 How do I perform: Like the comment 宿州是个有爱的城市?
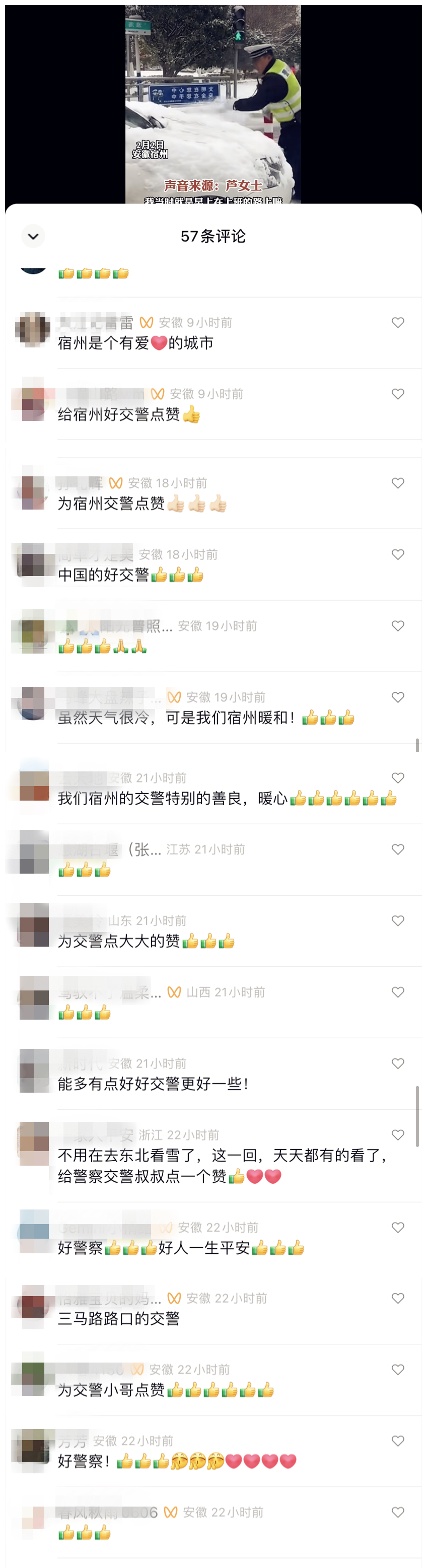pyautogui.click(x=397, y=323)
